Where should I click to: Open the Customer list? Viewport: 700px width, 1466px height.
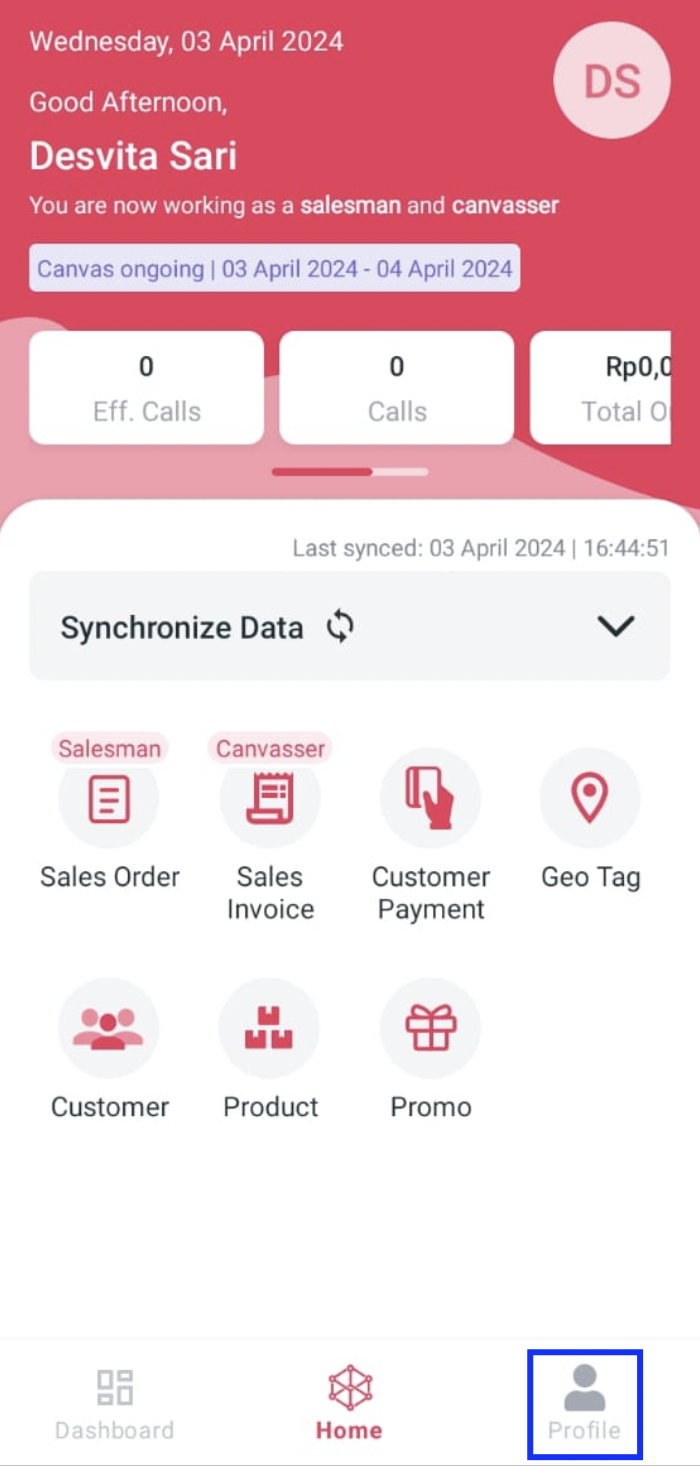[109, 1029]
